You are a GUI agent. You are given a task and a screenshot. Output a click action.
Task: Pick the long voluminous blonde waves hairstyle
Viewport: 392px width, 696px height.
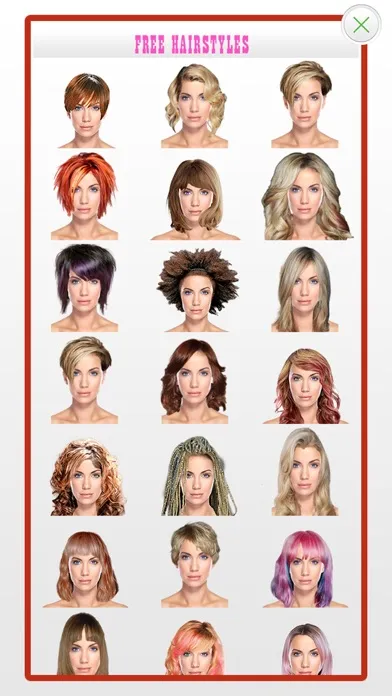[307, 196]
